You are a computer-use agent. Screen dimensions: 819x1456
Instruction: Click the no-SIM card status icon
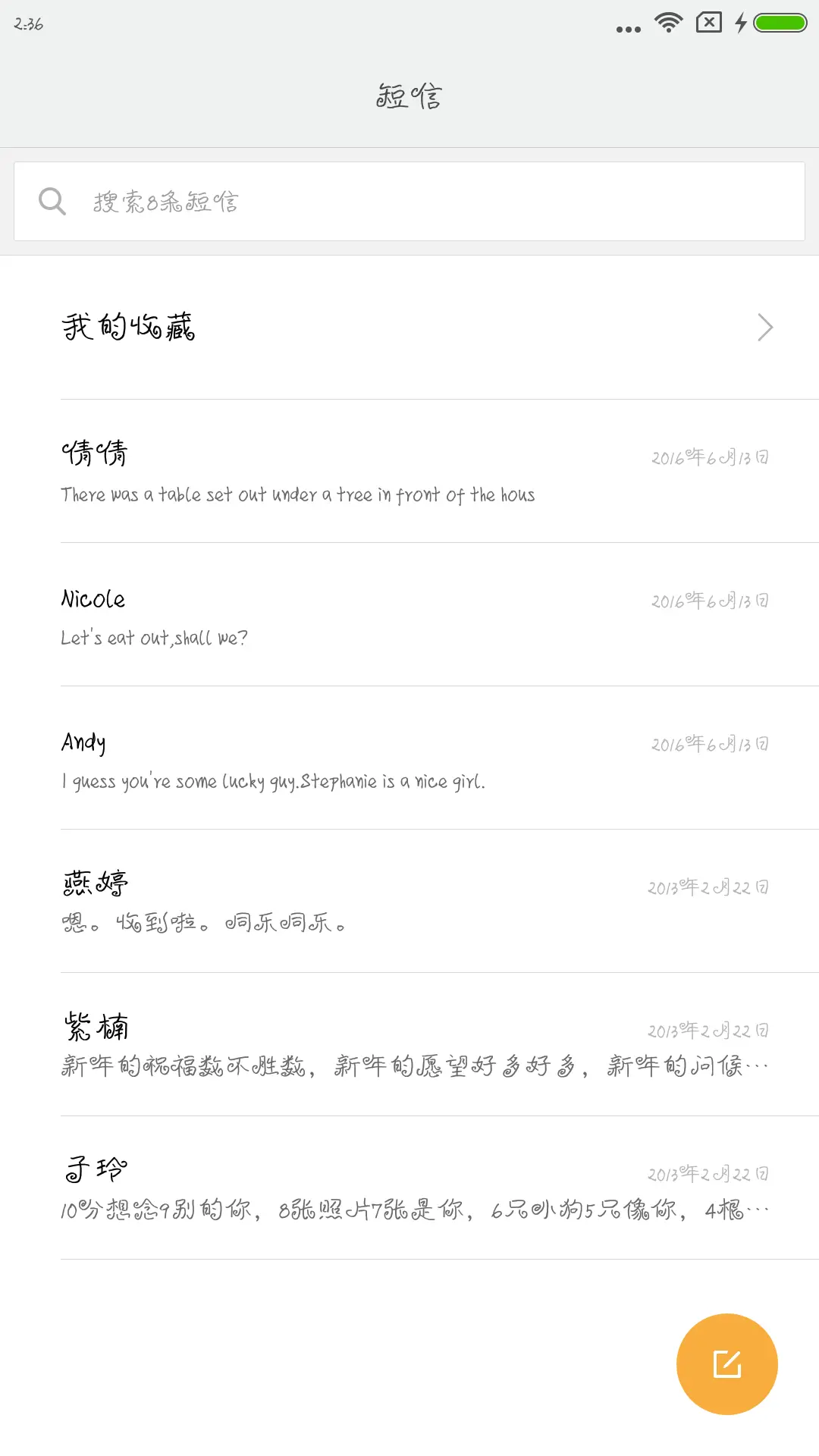pos(708,22)
